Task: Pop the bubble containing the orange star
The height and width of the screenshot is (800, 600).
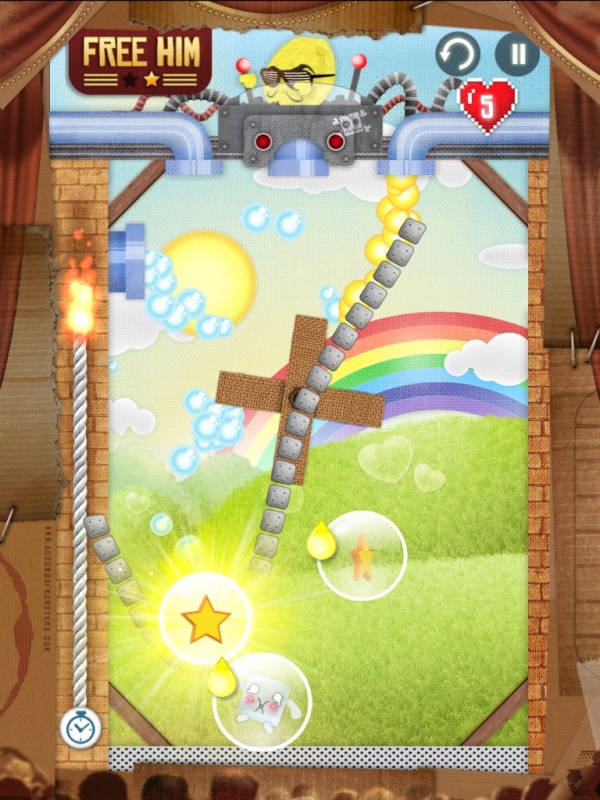Action: click(x=362, y=554)
